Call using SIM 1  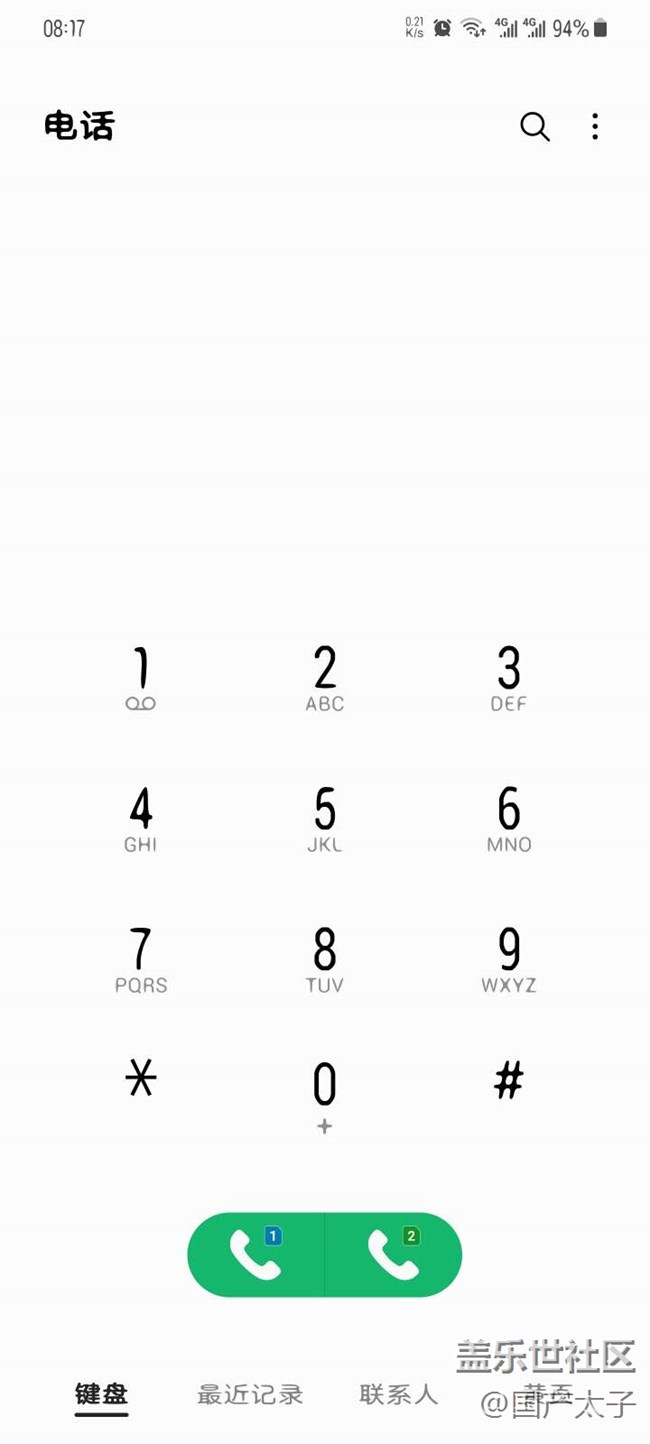point(256,1255)
